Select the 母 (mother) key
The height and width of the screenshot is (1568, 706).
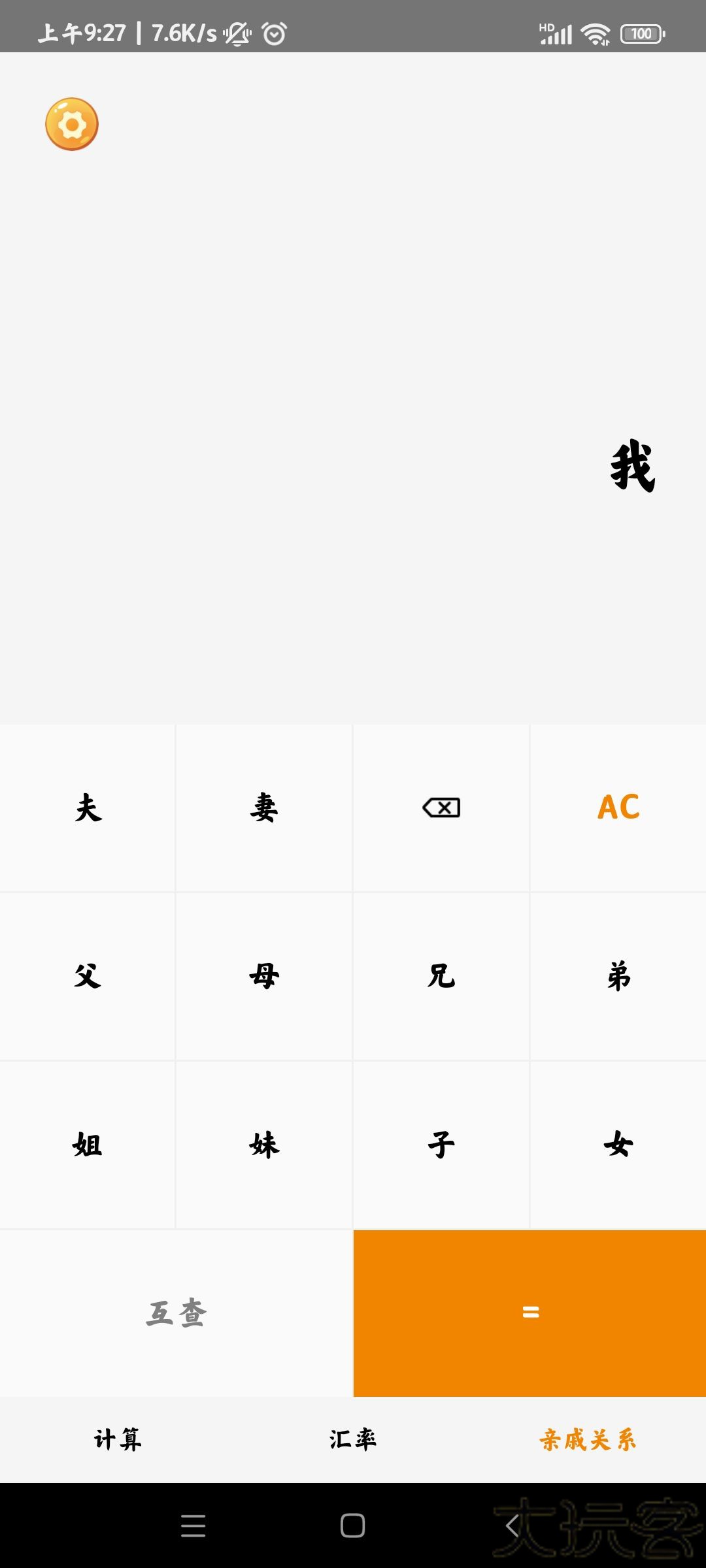click(264, 976)
